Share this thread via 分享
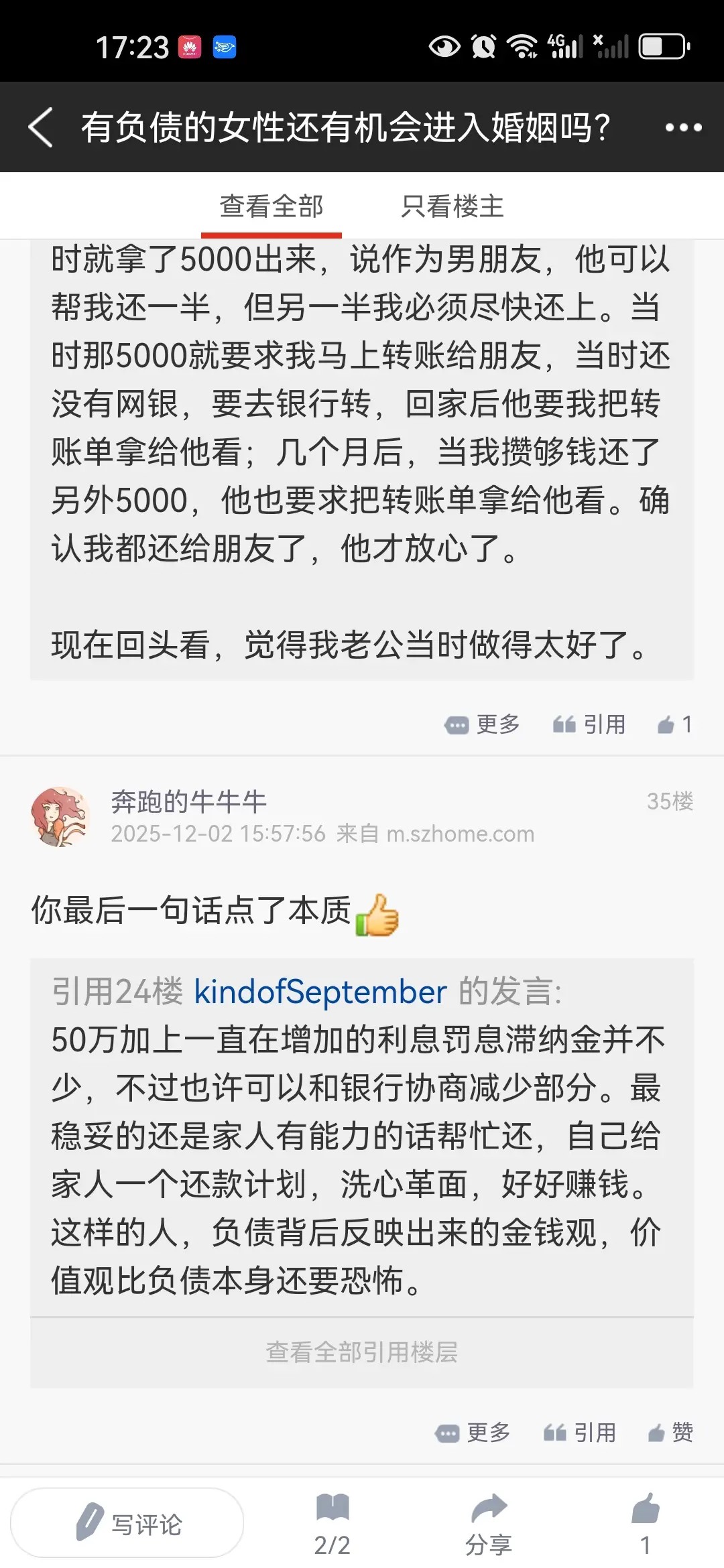 pos(489,1525)
